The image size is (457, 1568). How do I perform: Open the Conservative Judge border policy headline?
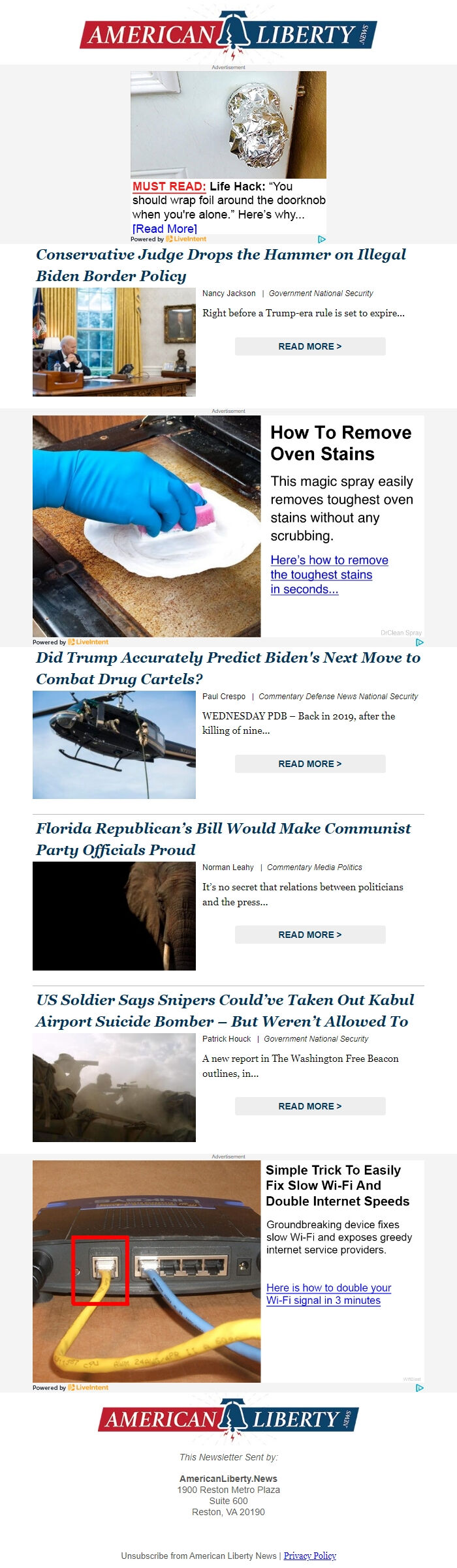point(221,265)
